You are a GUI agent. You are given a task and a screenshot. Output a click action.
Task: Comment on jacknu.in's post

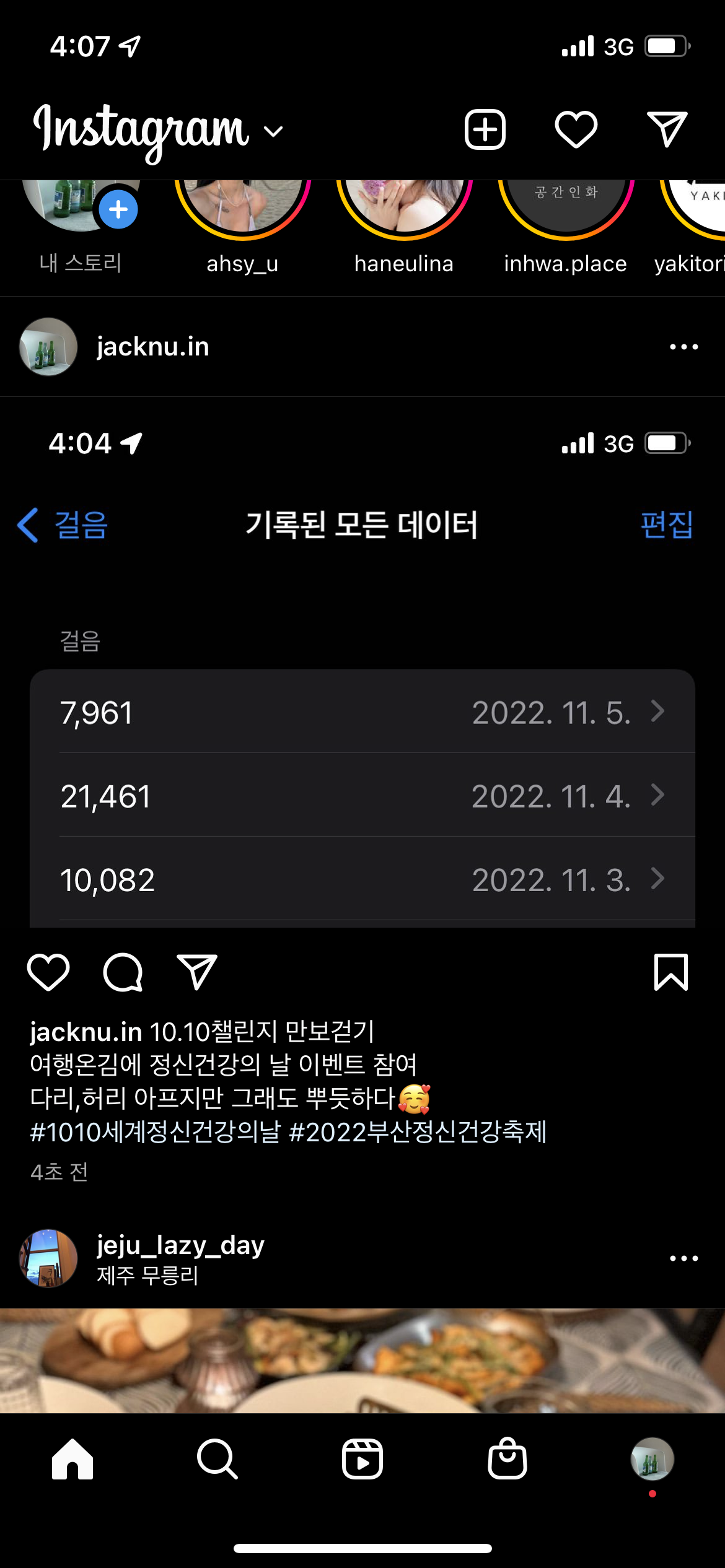click(123, 972)
